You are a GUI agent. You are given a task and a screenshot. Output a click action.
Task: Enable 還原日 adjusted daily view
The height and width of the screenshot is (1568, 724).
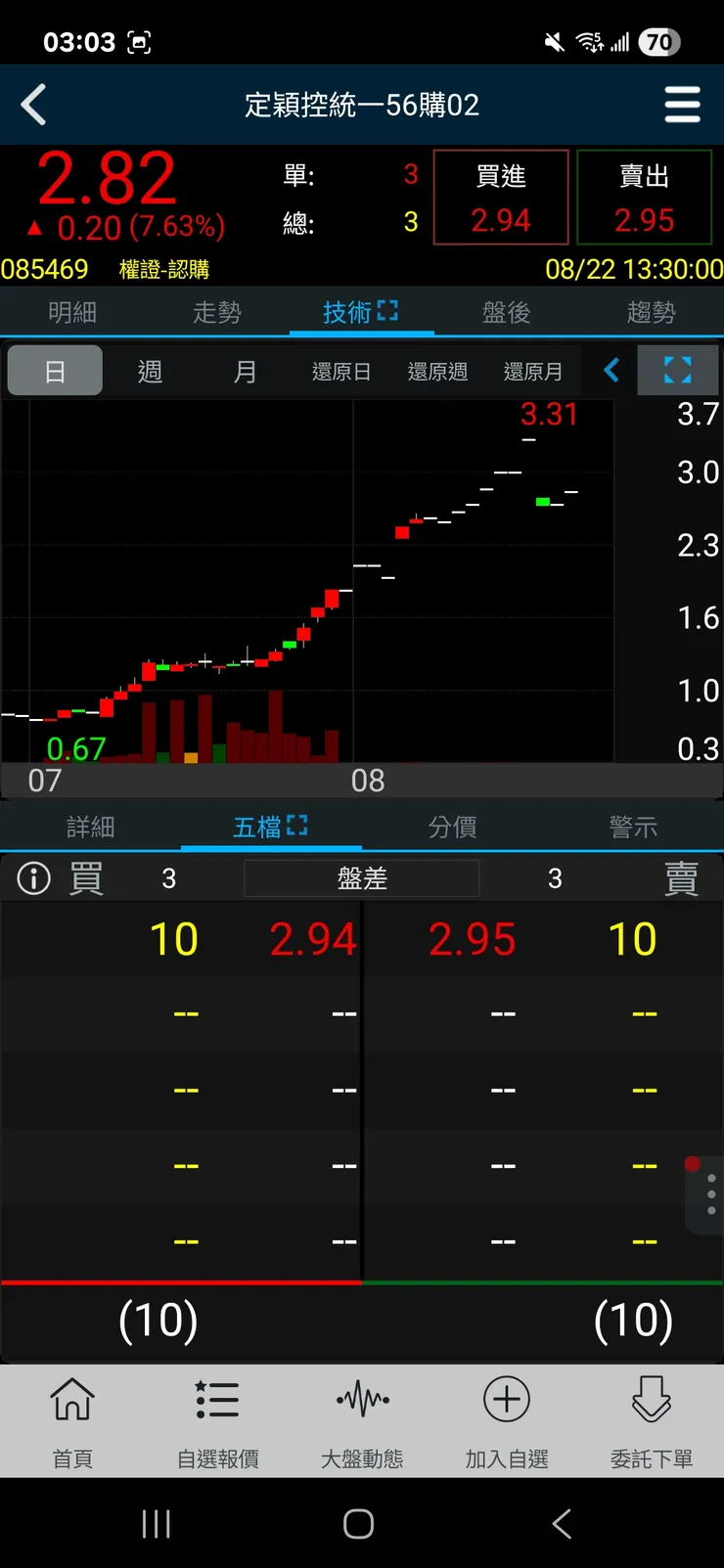[340, 371]
